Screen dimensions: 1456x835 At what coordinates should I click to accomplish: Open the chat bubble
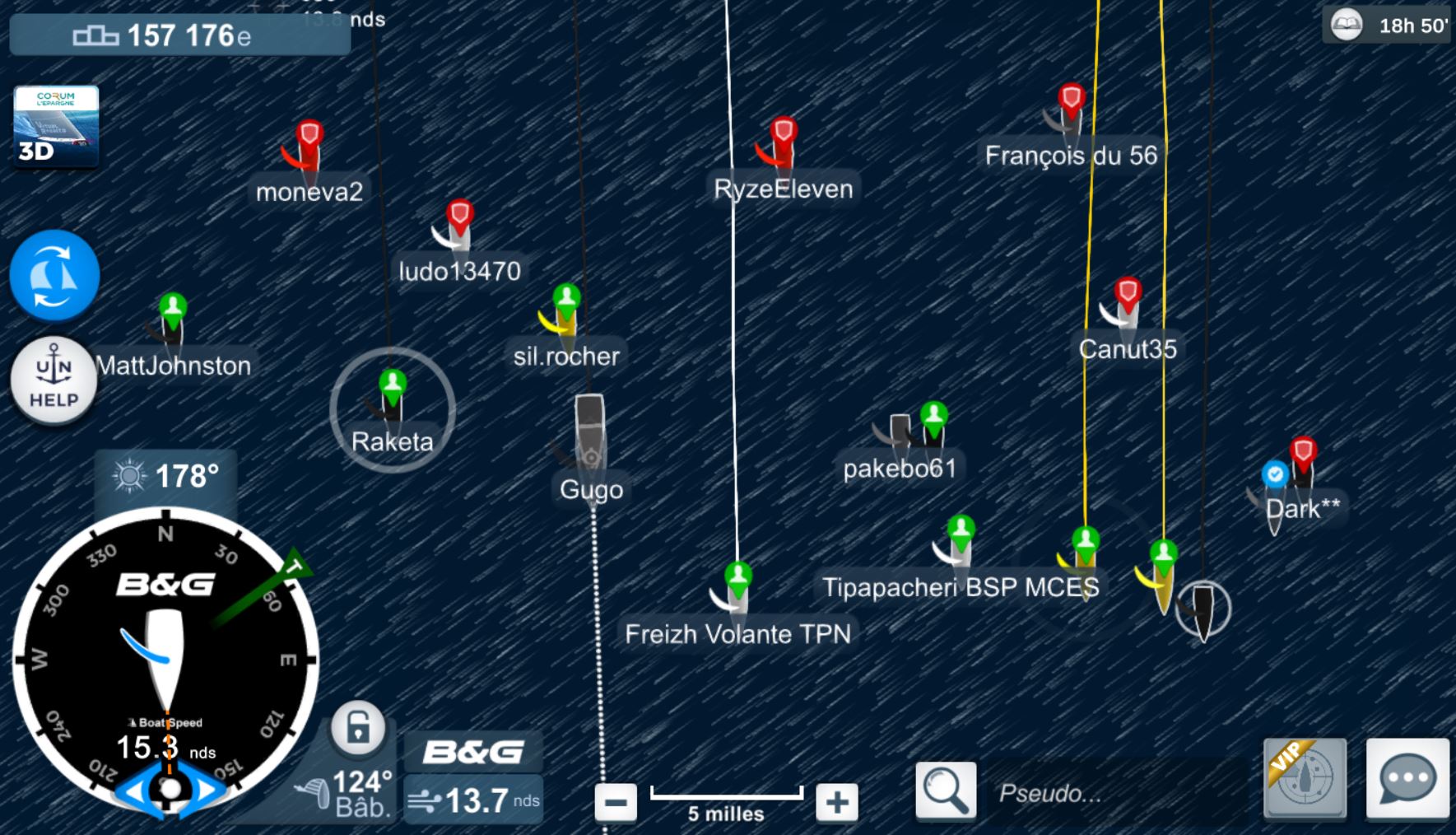point(1407,777)
